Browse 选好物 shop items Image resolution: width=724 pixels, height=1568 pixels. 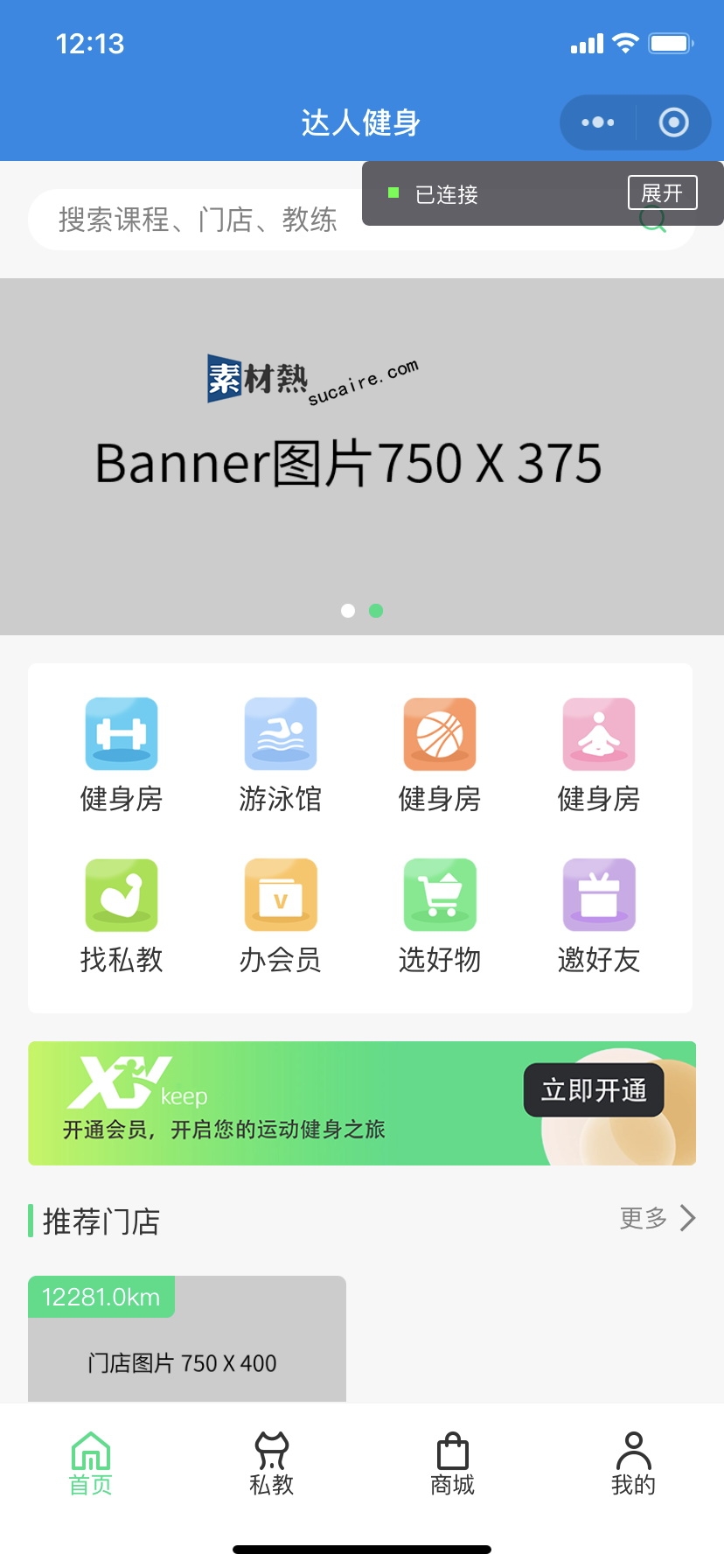tap(440, 915)
